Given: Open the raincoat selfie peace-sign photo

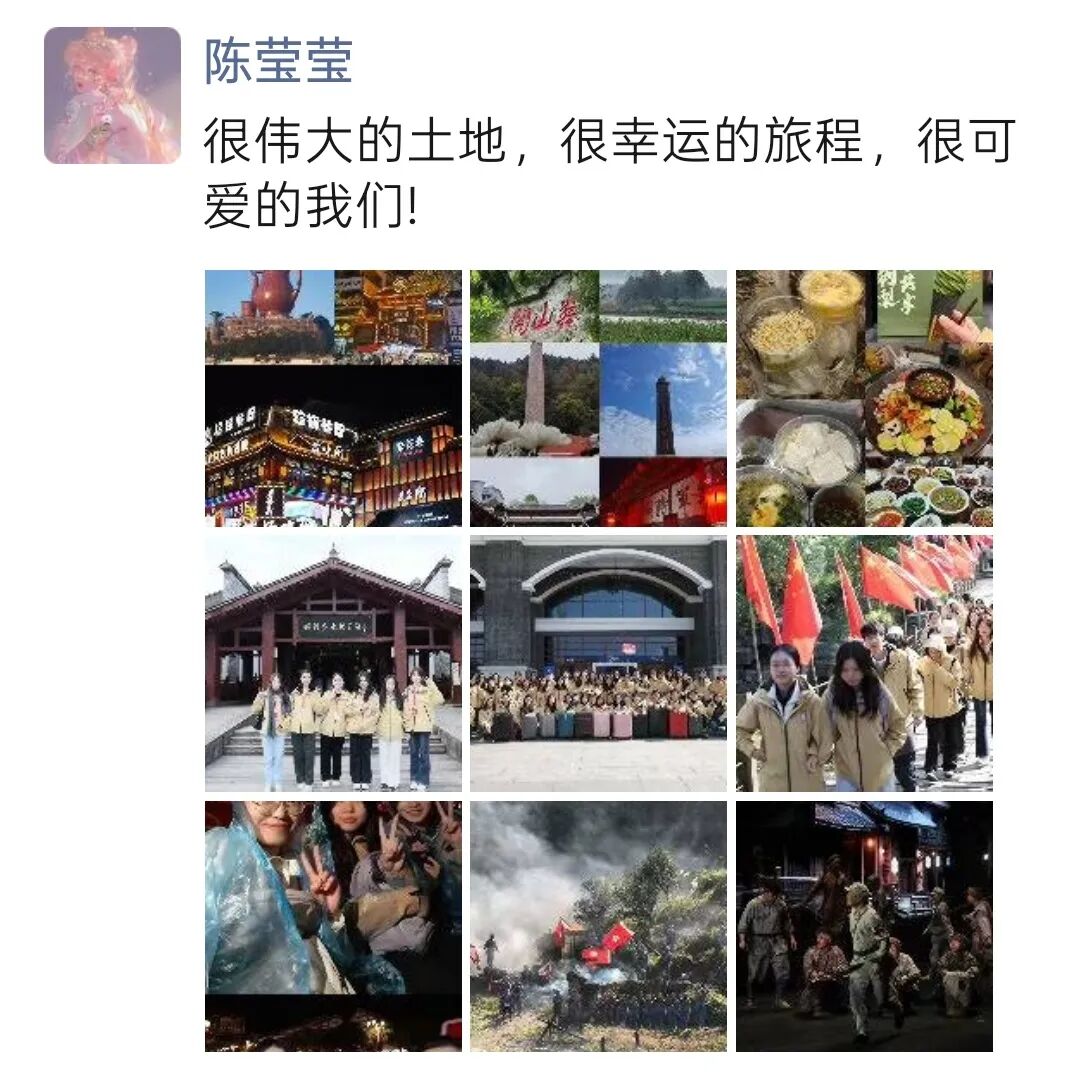Looking at the screenshot, I should point(333,925).
